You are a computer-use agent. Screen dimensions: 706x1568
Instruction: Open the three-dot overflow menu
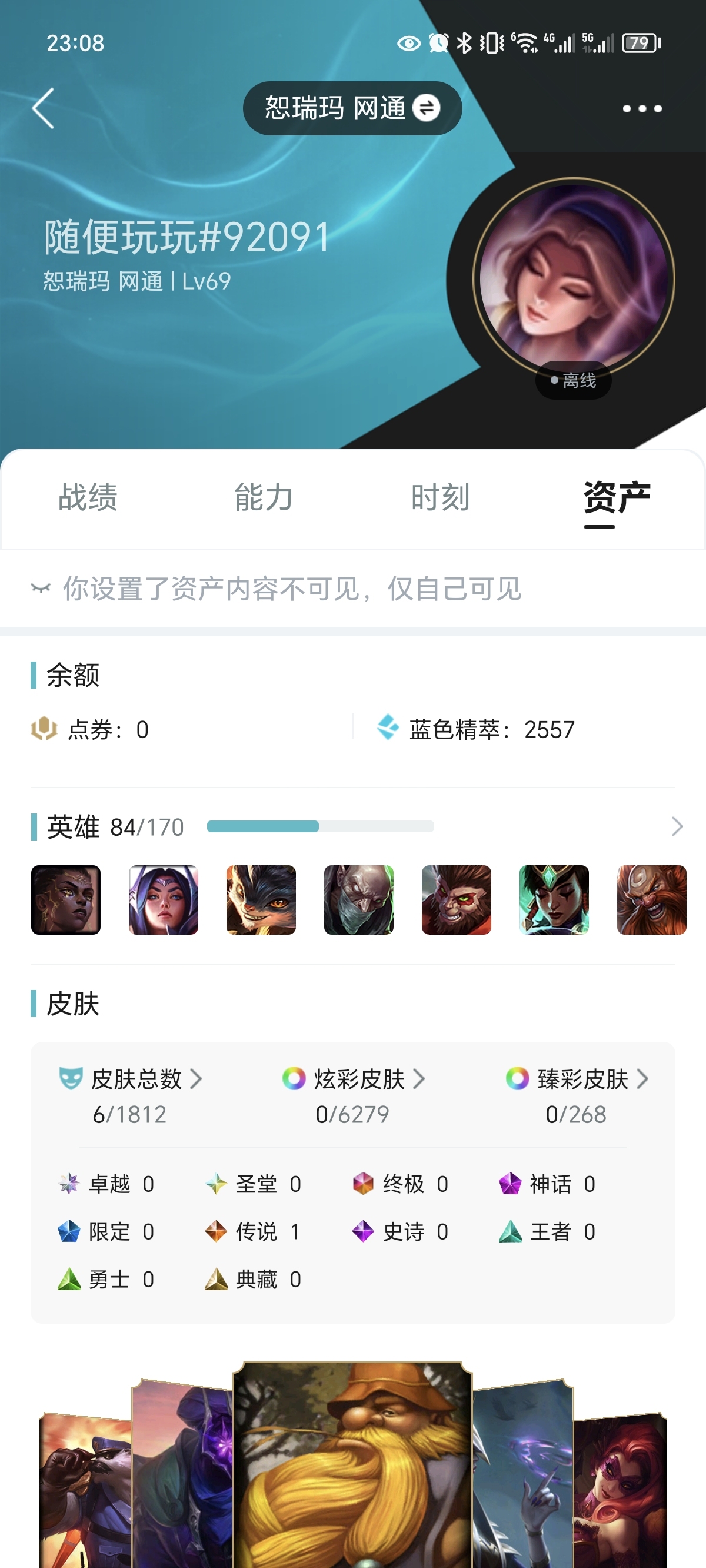click(641, 109)
